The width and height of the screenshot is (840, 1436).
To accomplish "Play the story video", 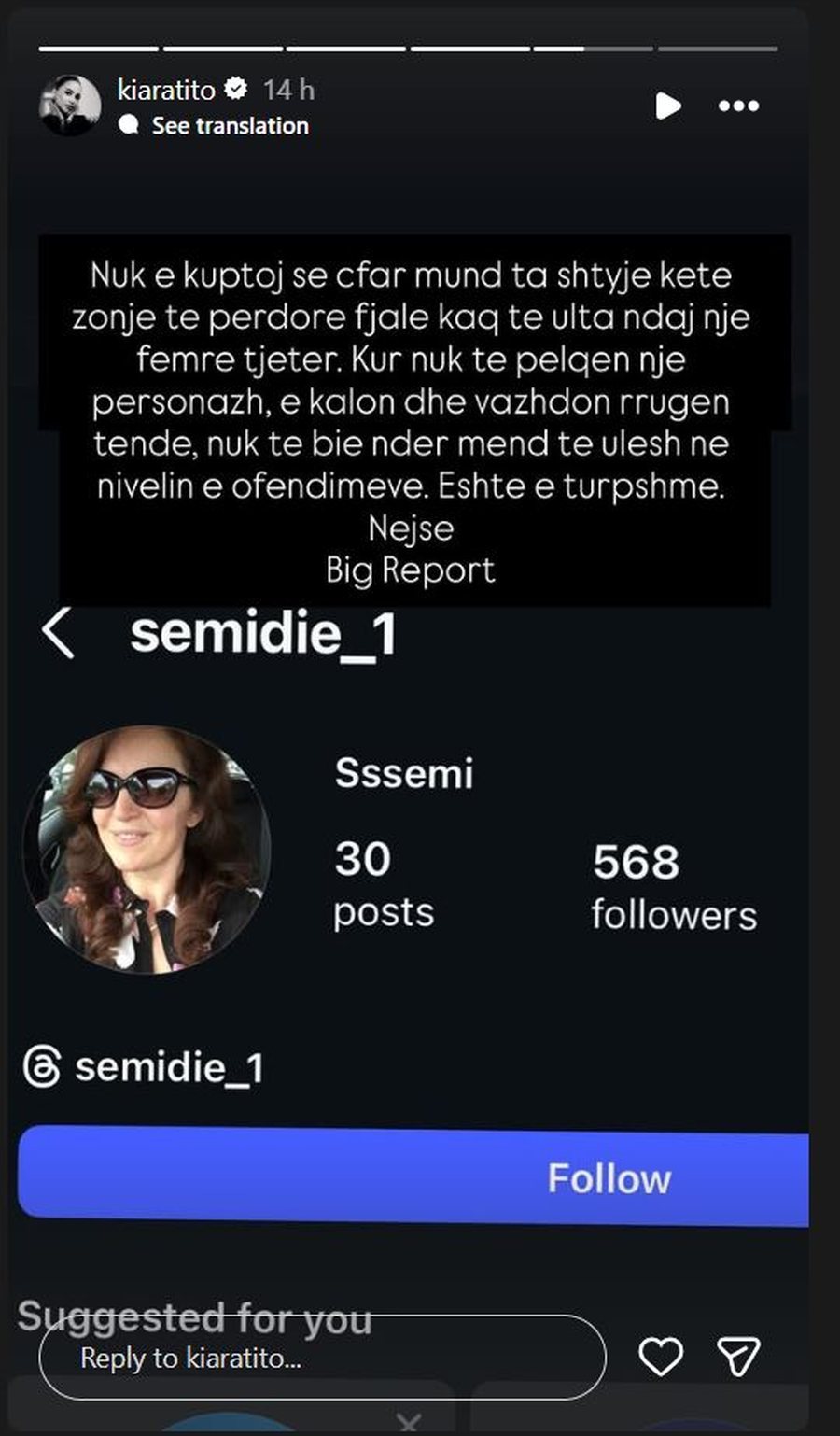I will point(668,106).
